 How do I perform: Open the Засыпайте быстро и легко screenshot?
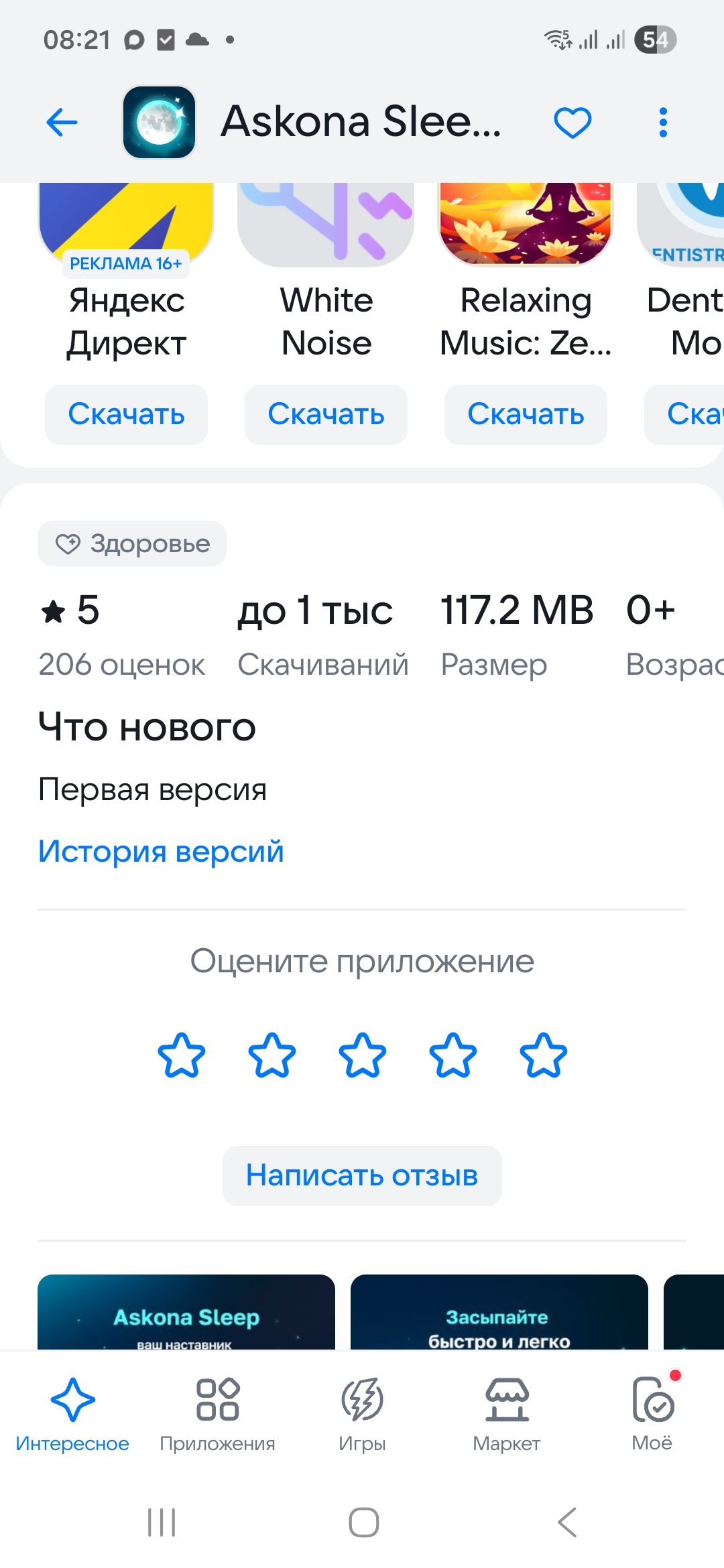click(x=499, y=1312)
